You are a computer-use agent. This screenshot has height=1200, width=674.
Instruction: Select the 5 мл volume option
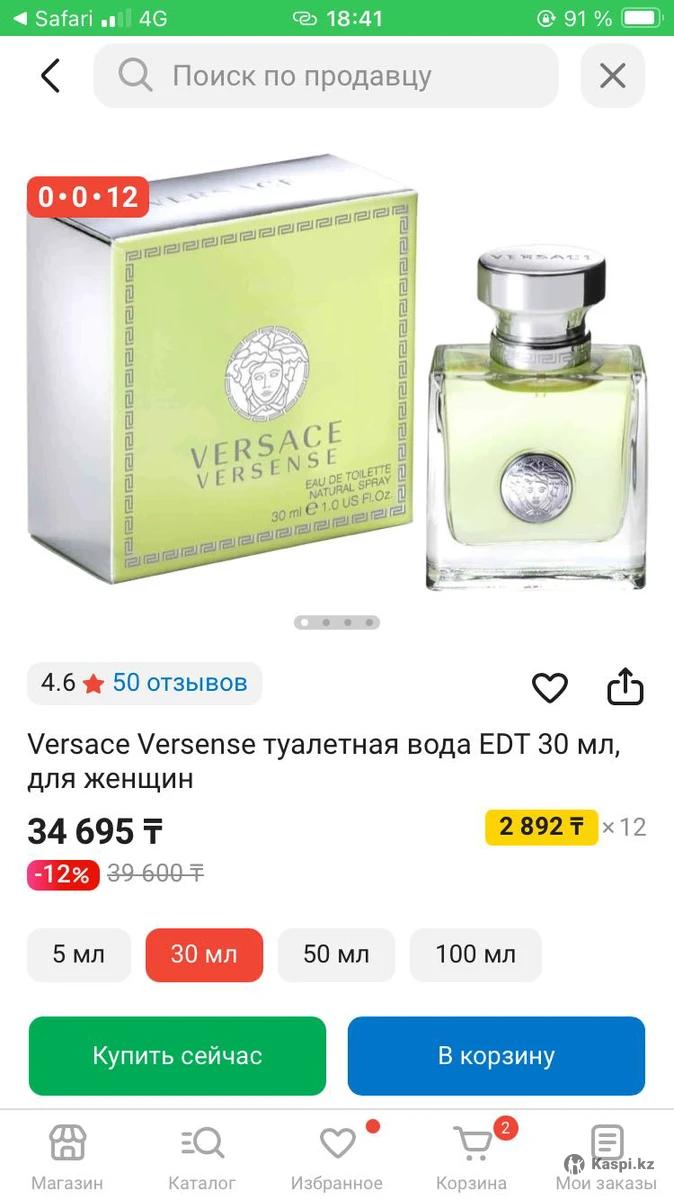click(78, 954)
